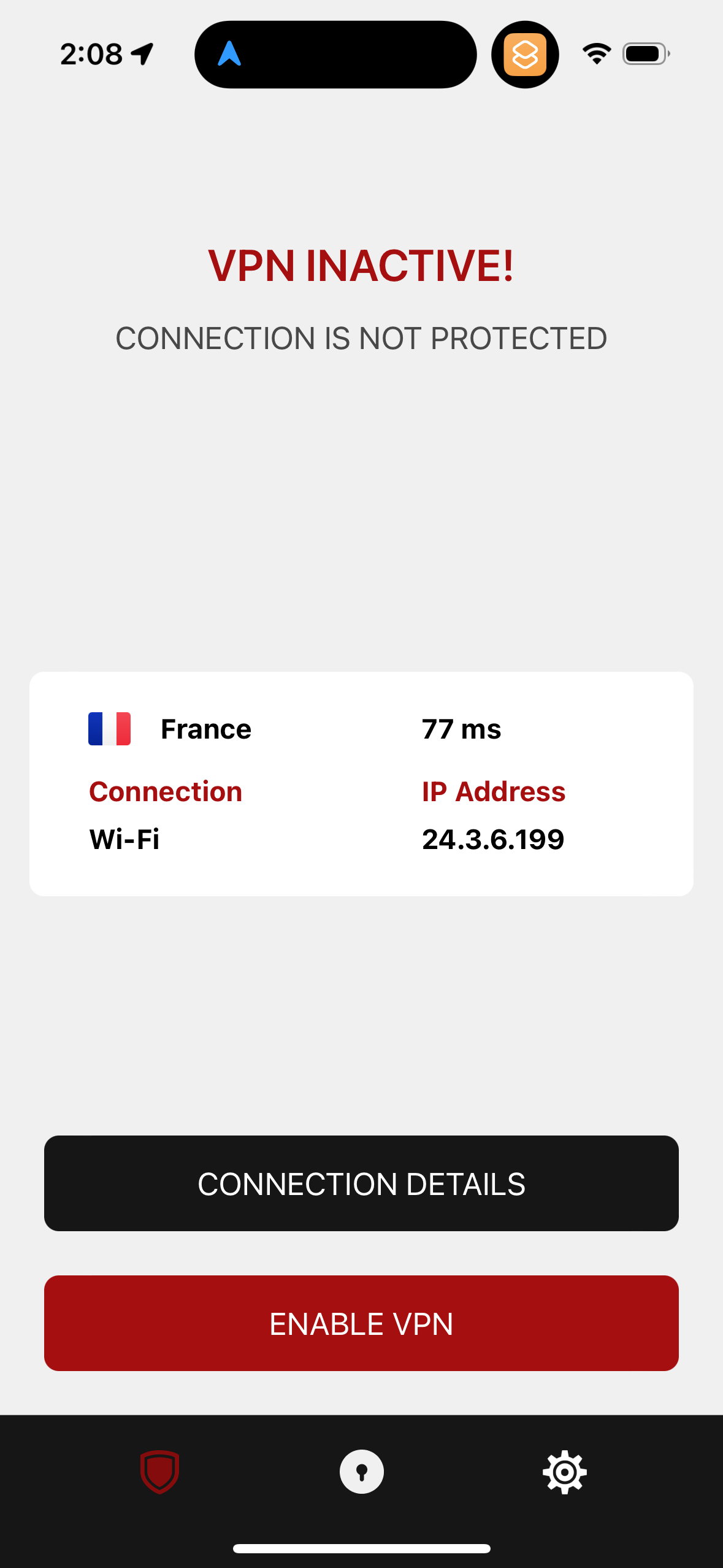
Task: Tap the battery icon in the status bar
Action: coord(645,54)
